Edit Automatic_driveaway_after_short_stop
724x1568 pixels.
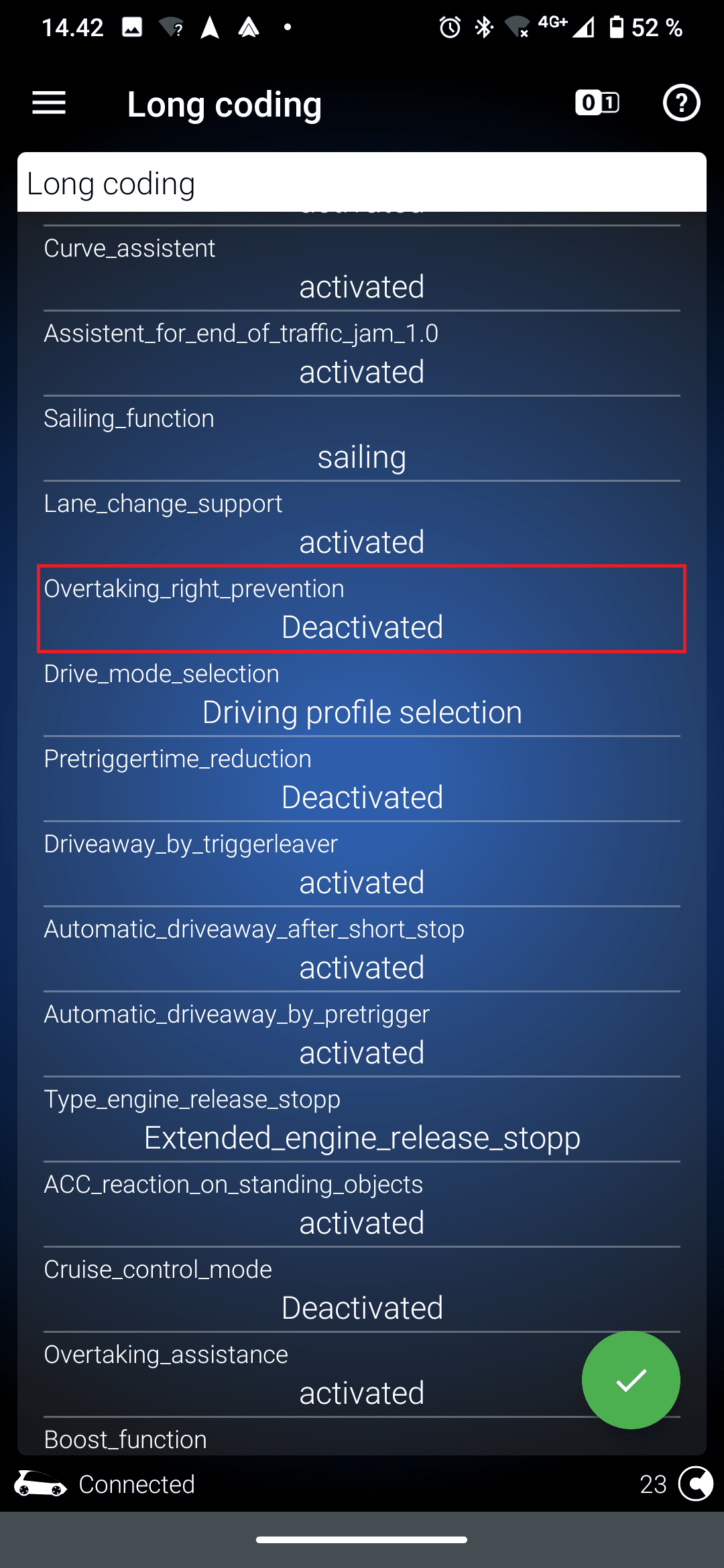[x=362, y=950]
